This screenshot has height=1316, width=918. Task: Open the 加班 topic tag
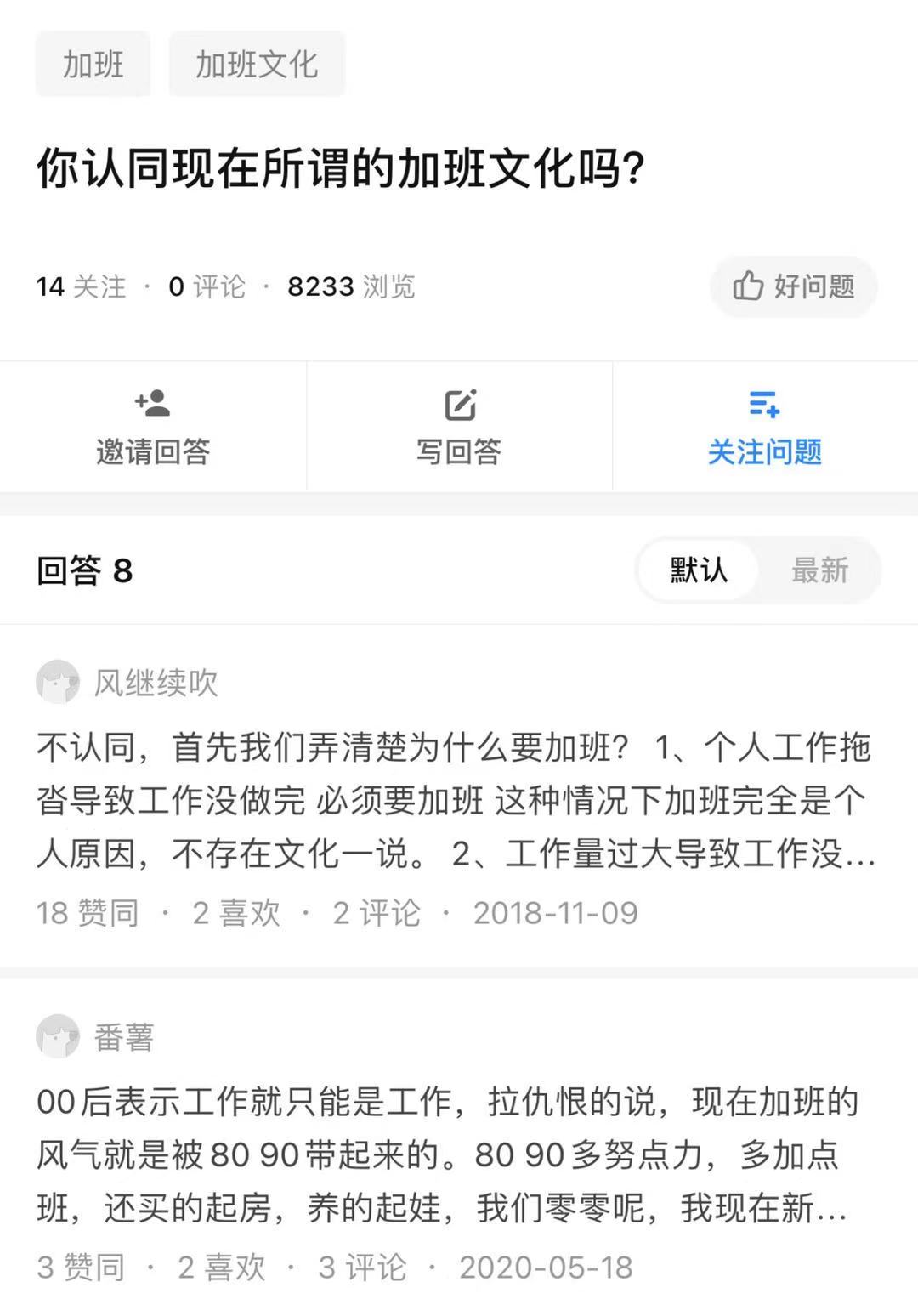coord(93,64)
